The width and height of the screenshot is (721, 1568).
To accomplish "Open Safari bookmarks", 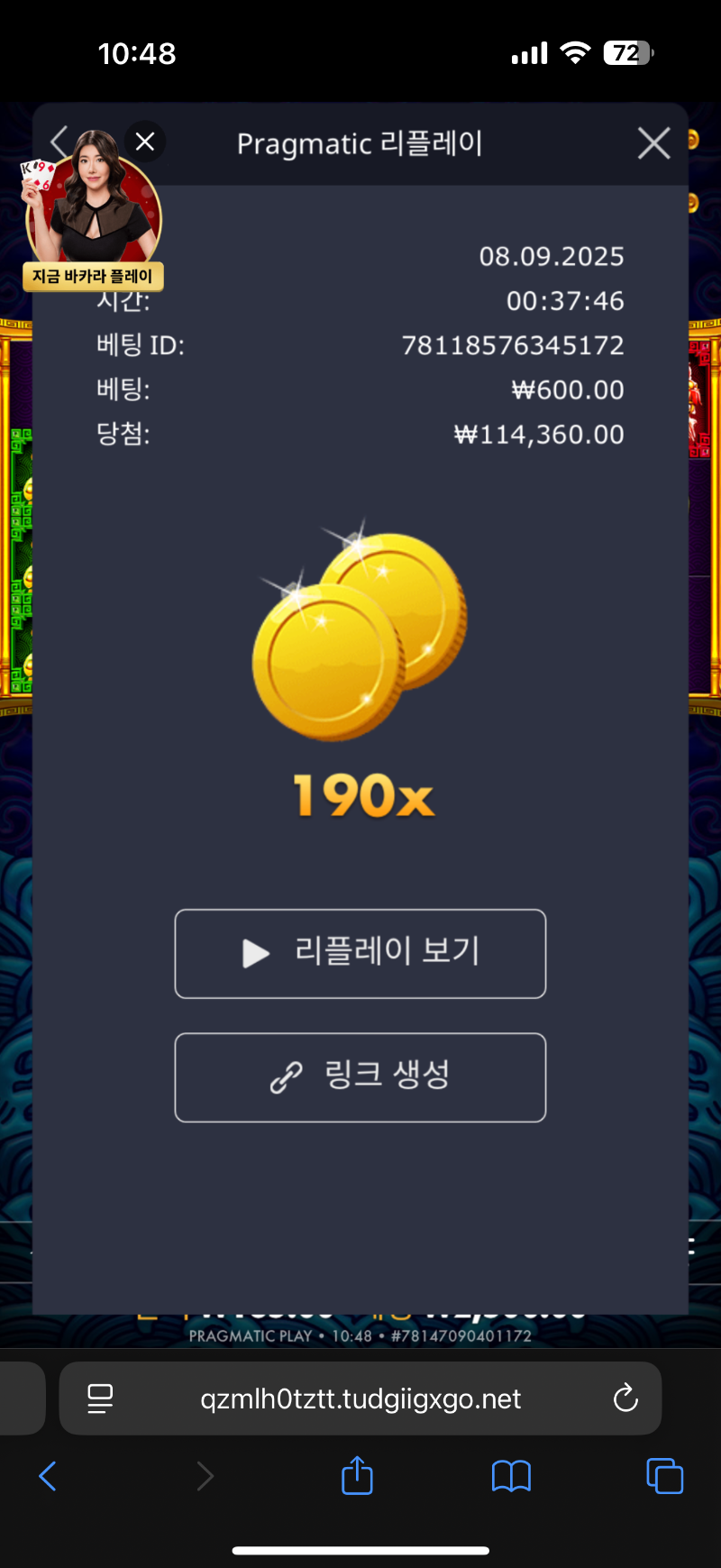I will (x=511, y=1476).
